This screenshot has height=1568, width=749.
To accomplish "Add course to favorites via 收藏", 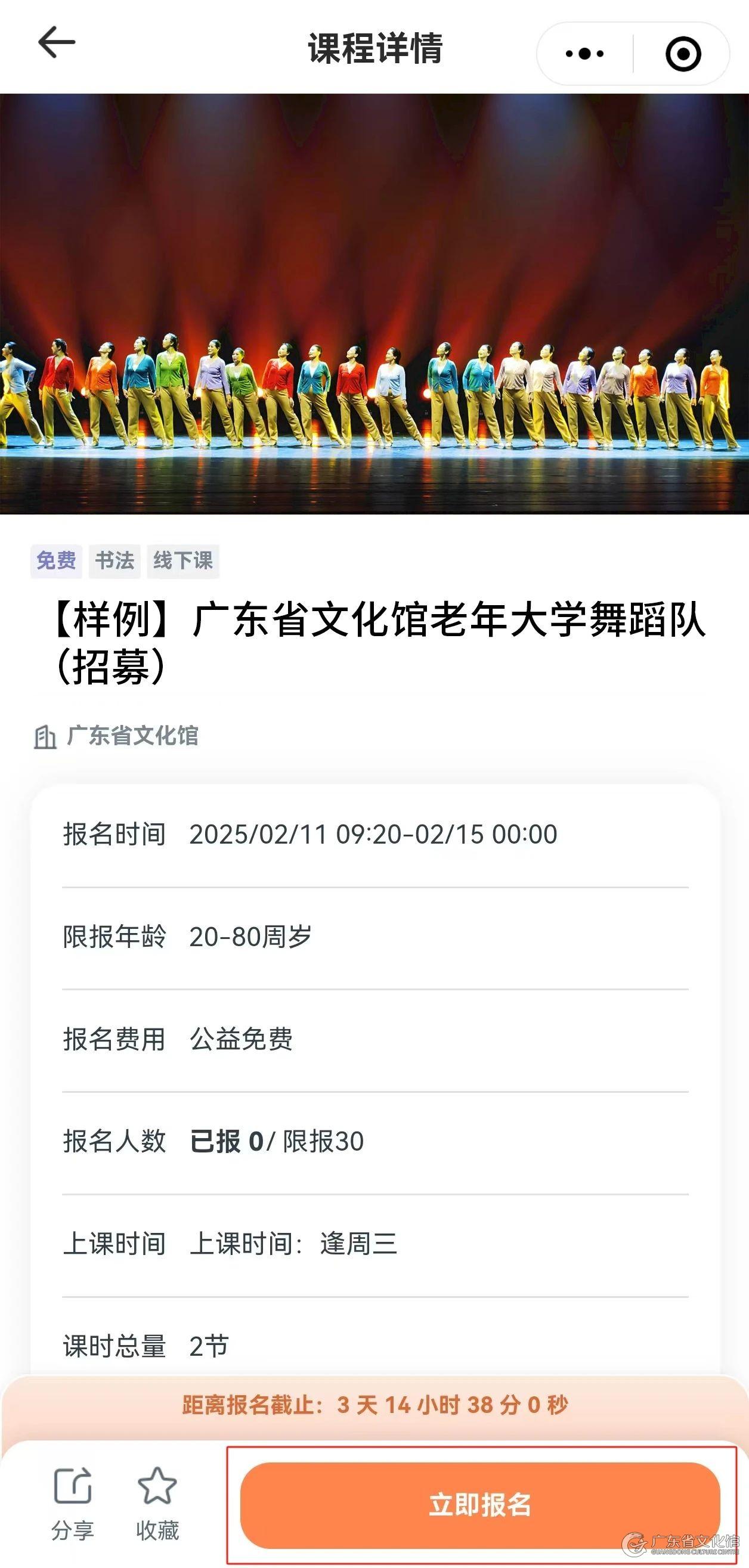I will click(157, 1502).
